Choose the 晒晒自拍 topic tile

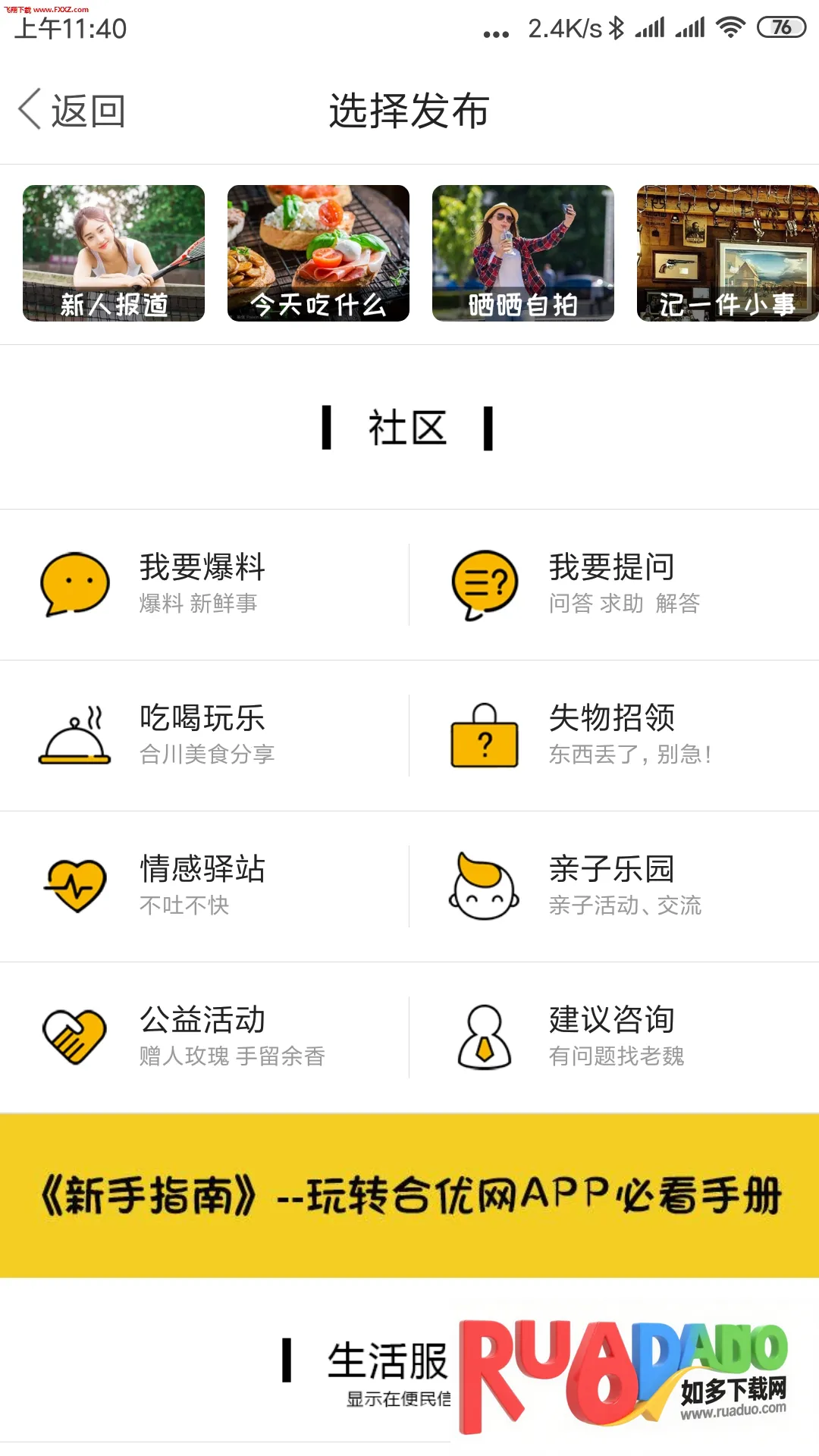523,253
